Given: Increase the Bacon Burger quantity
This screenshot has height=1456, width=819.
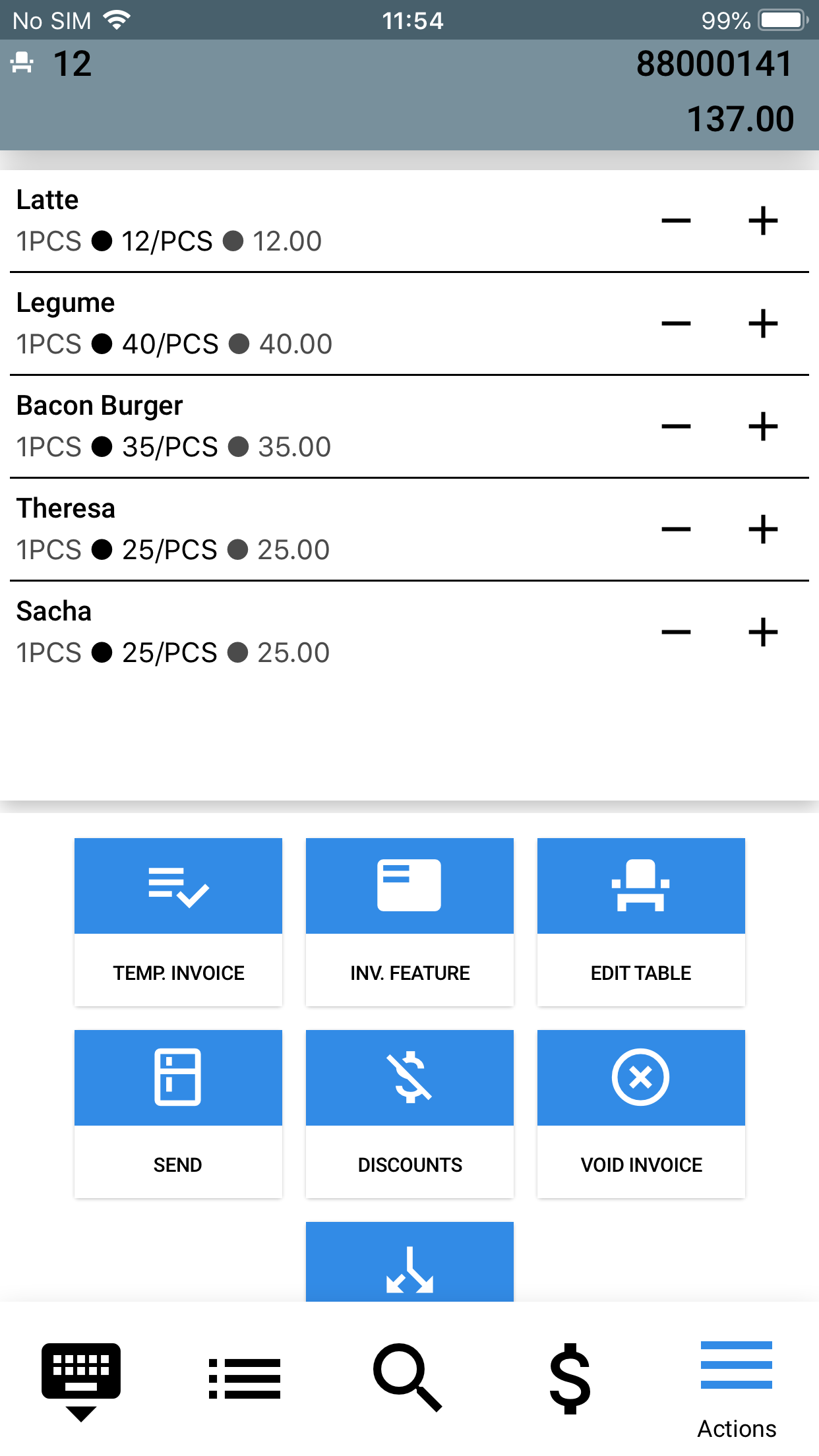Looking at the screenshot, I should coord(763,426).
